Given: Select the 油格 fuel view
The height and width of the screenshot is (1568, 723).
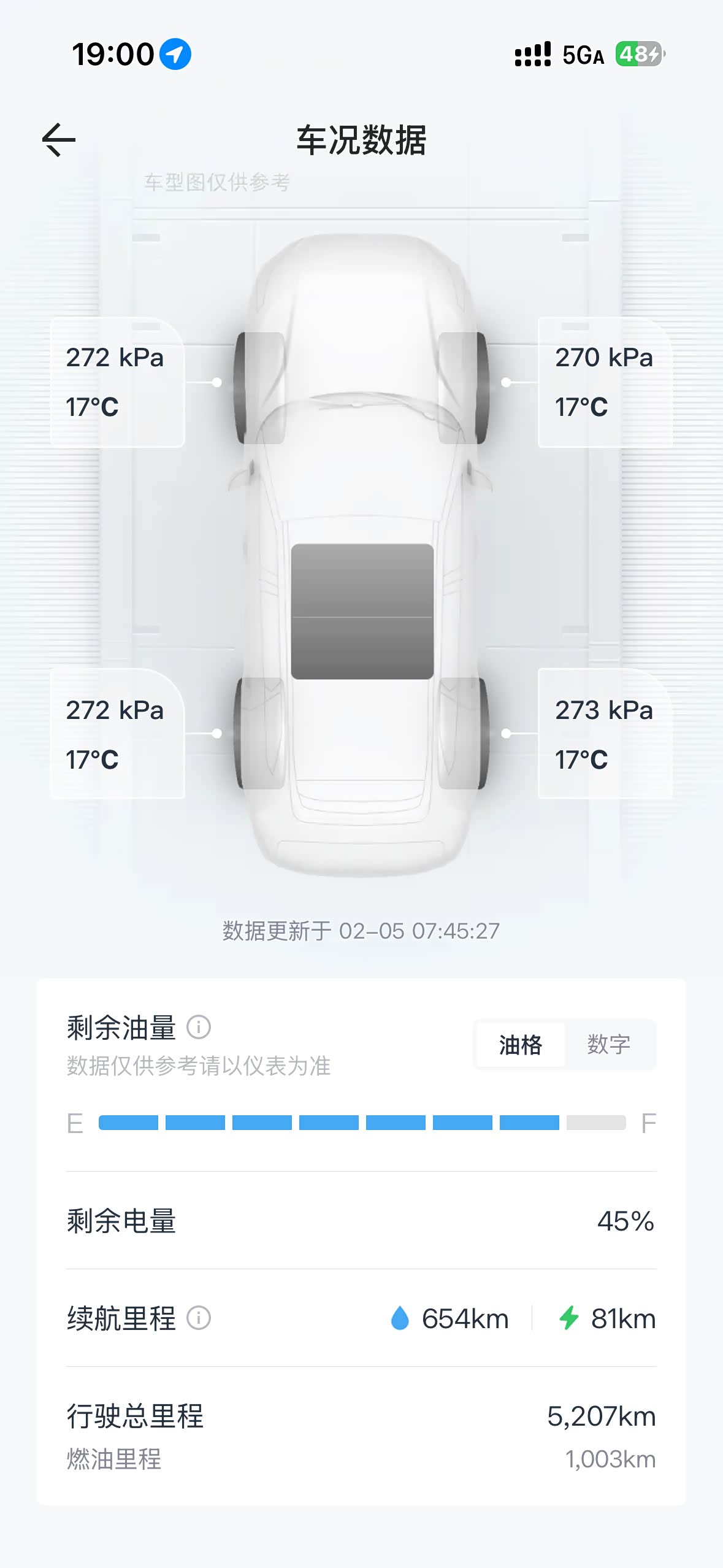Looking at the screenshot, I should (521, 1044).
